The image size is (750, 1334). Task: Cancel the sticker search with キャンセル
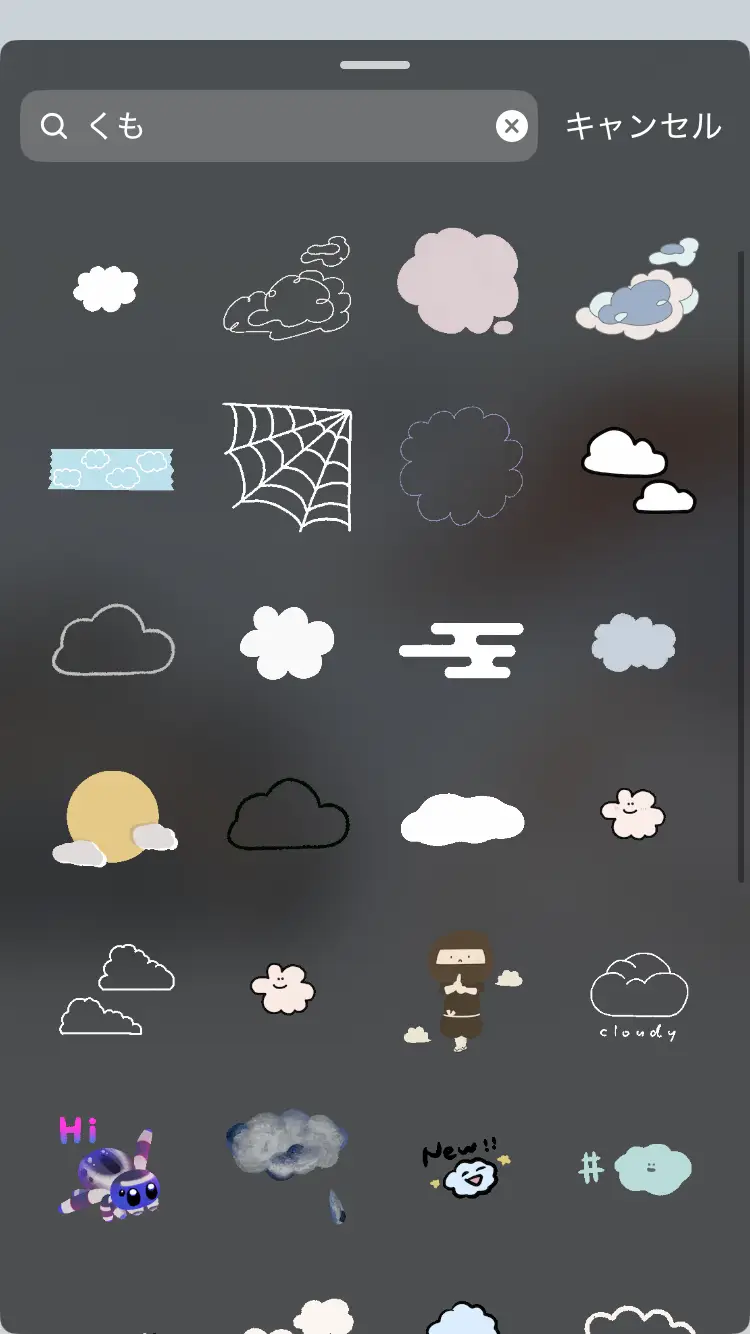pos(643,126)
